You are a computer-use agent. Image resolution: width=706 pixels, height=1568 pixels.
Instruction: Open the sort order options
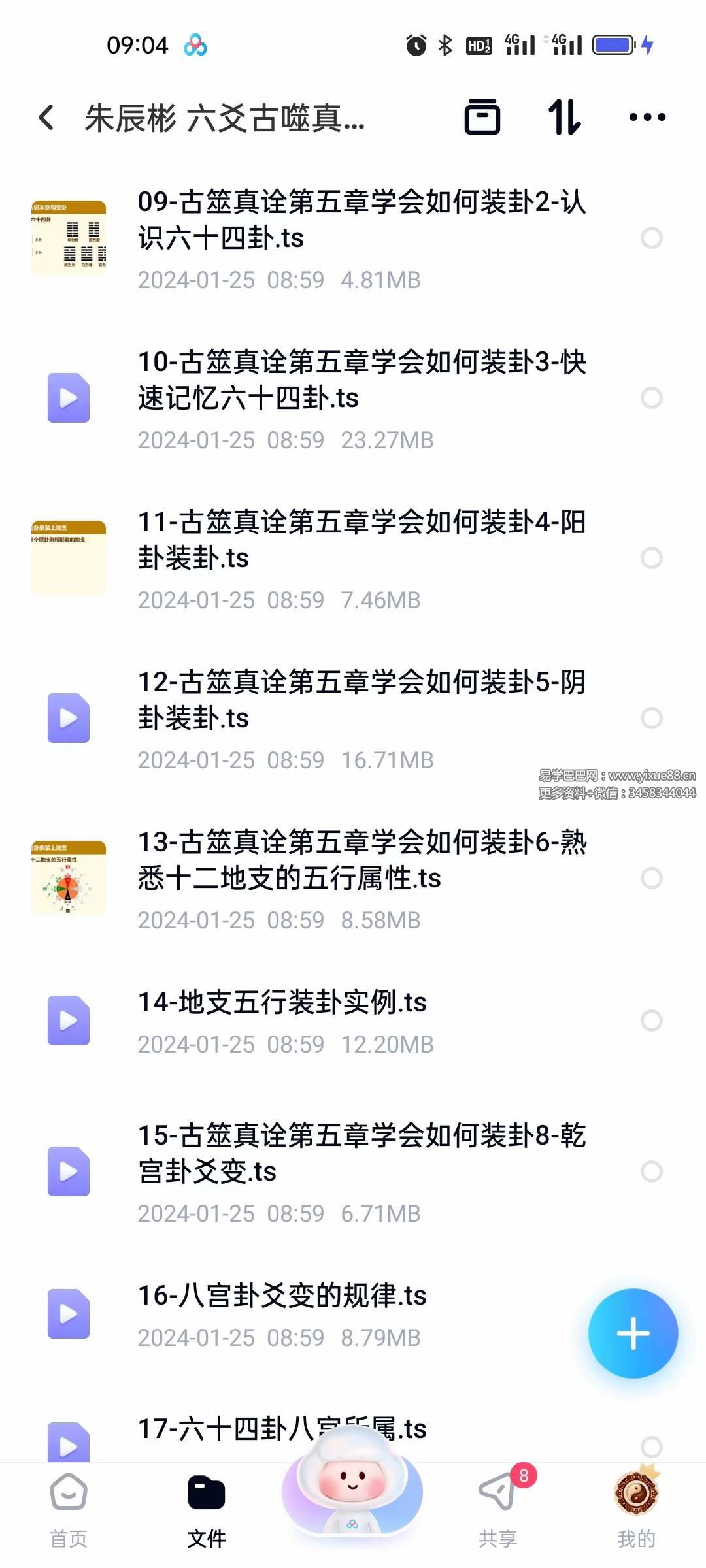tap(564, 118)
